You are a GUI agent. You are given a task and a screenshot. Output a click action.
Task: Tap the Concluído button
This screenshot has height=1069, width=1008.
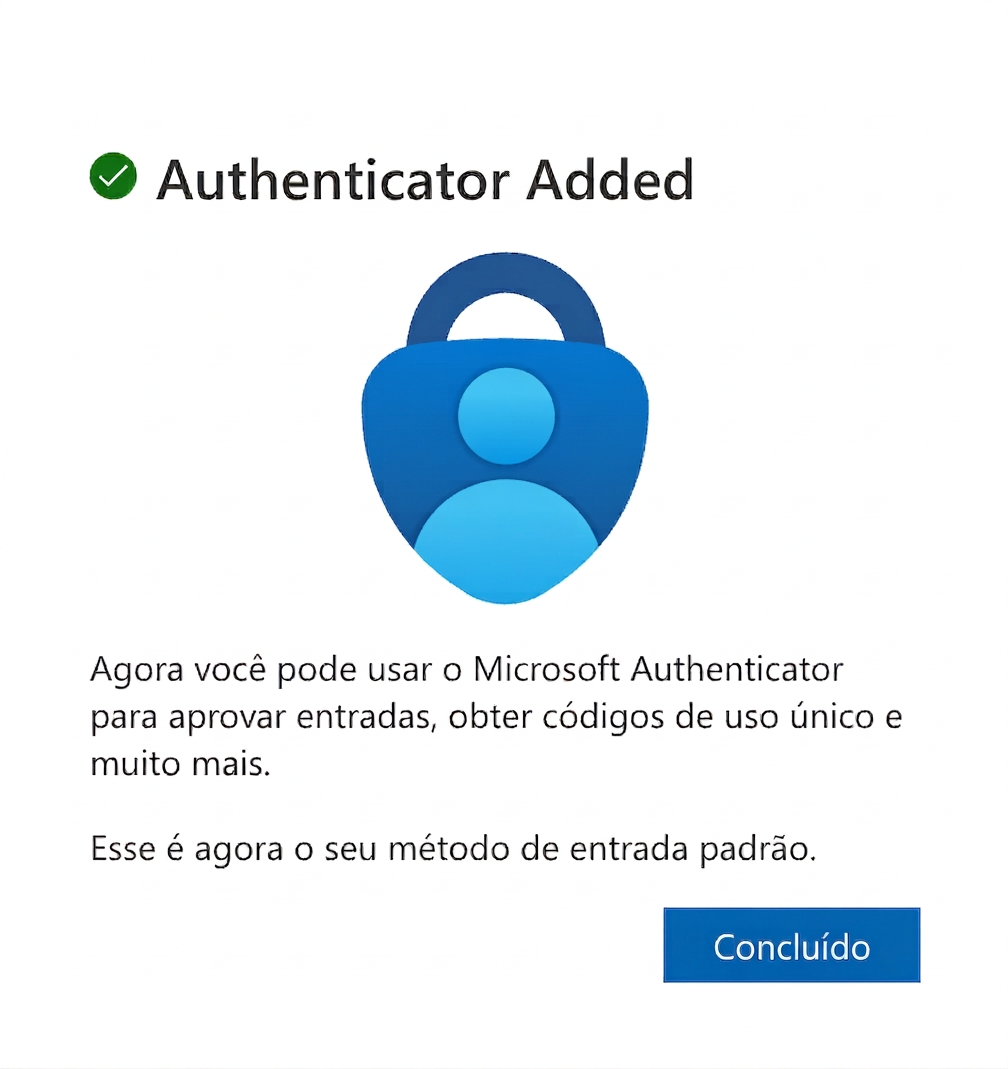[791, 945]
